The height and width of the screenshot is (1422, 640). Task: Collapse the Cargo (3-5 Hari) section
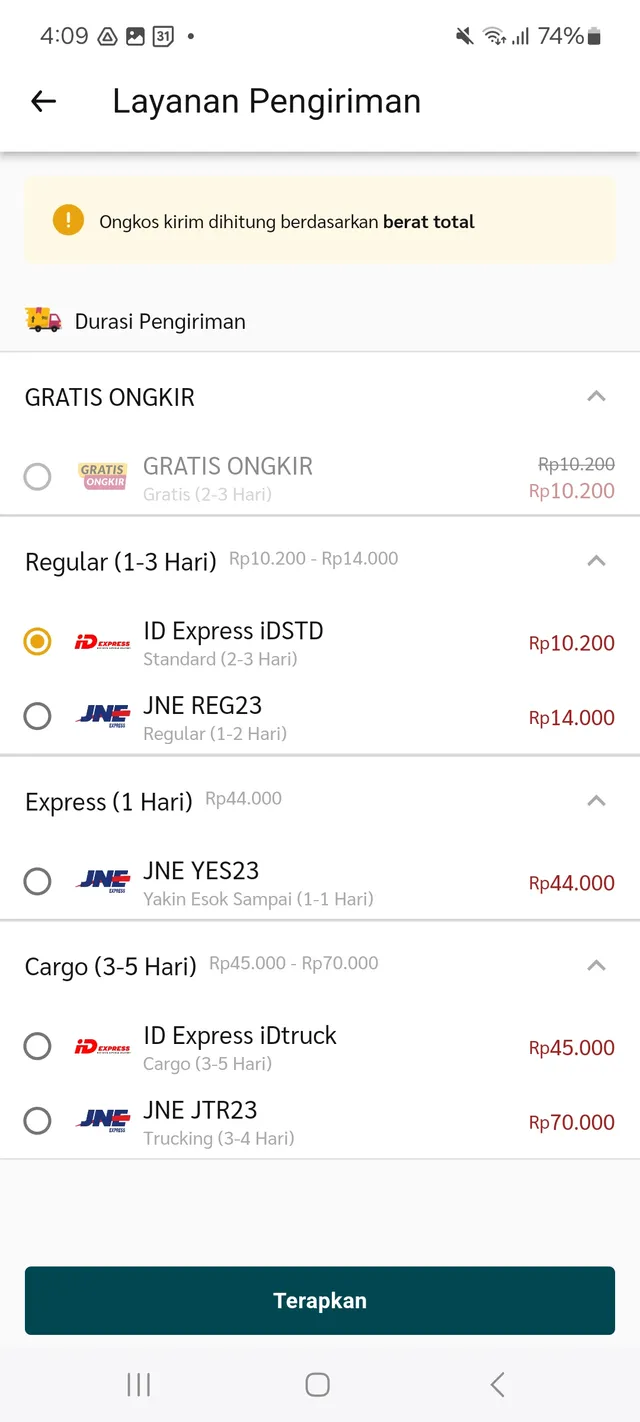596,966
